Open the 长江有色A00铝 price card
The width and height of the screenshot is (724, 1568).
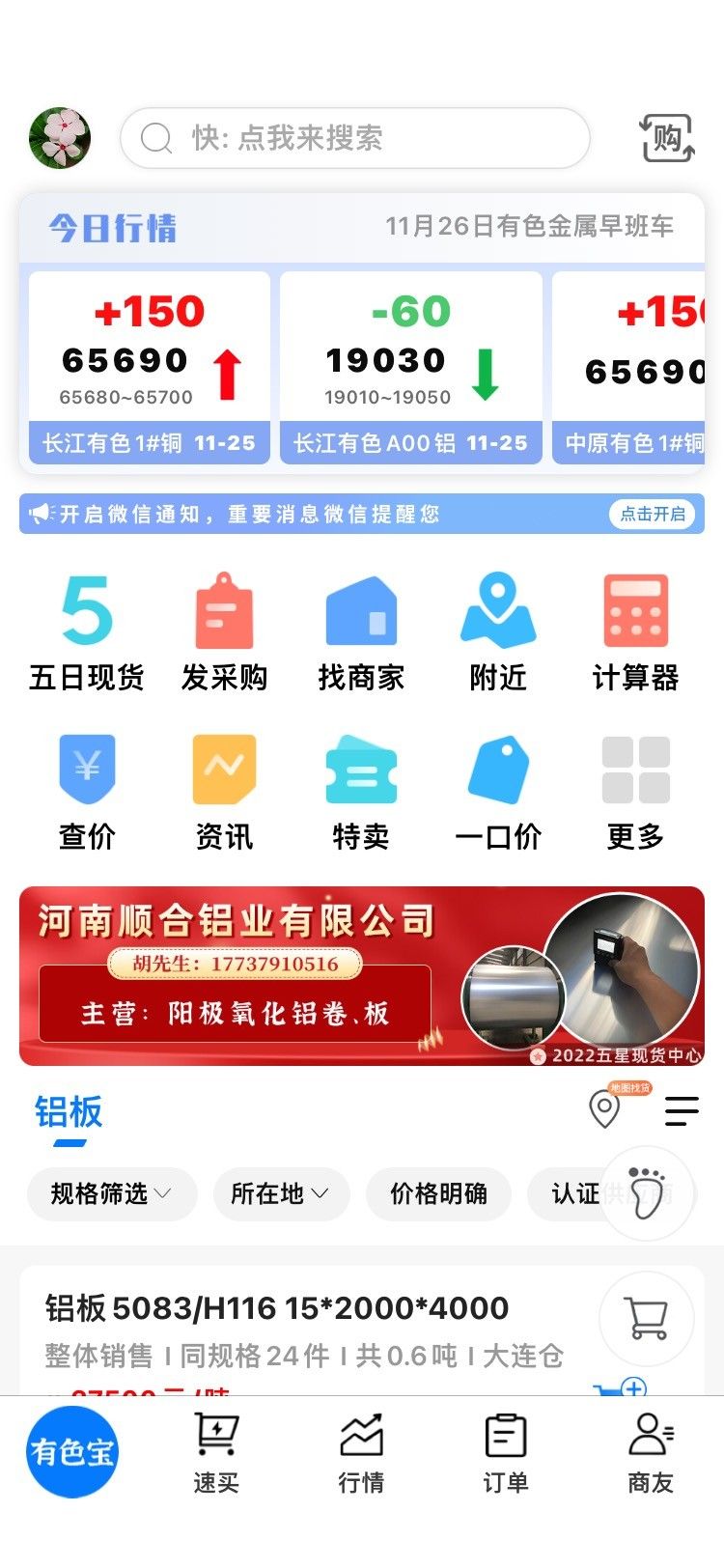click(411, 368)
